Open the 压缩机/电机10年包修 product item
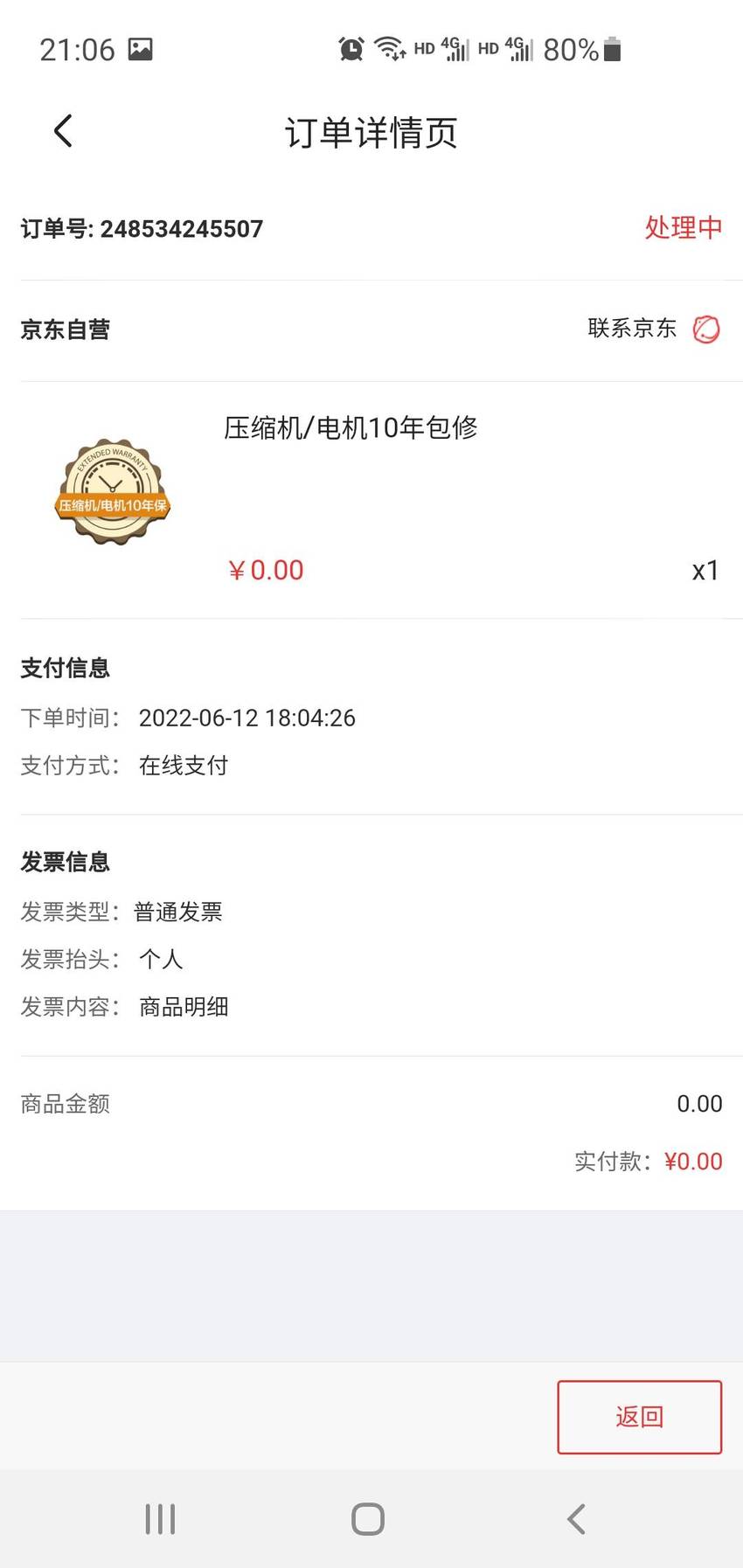The image size is (743, 1568). tap(371, 500)
